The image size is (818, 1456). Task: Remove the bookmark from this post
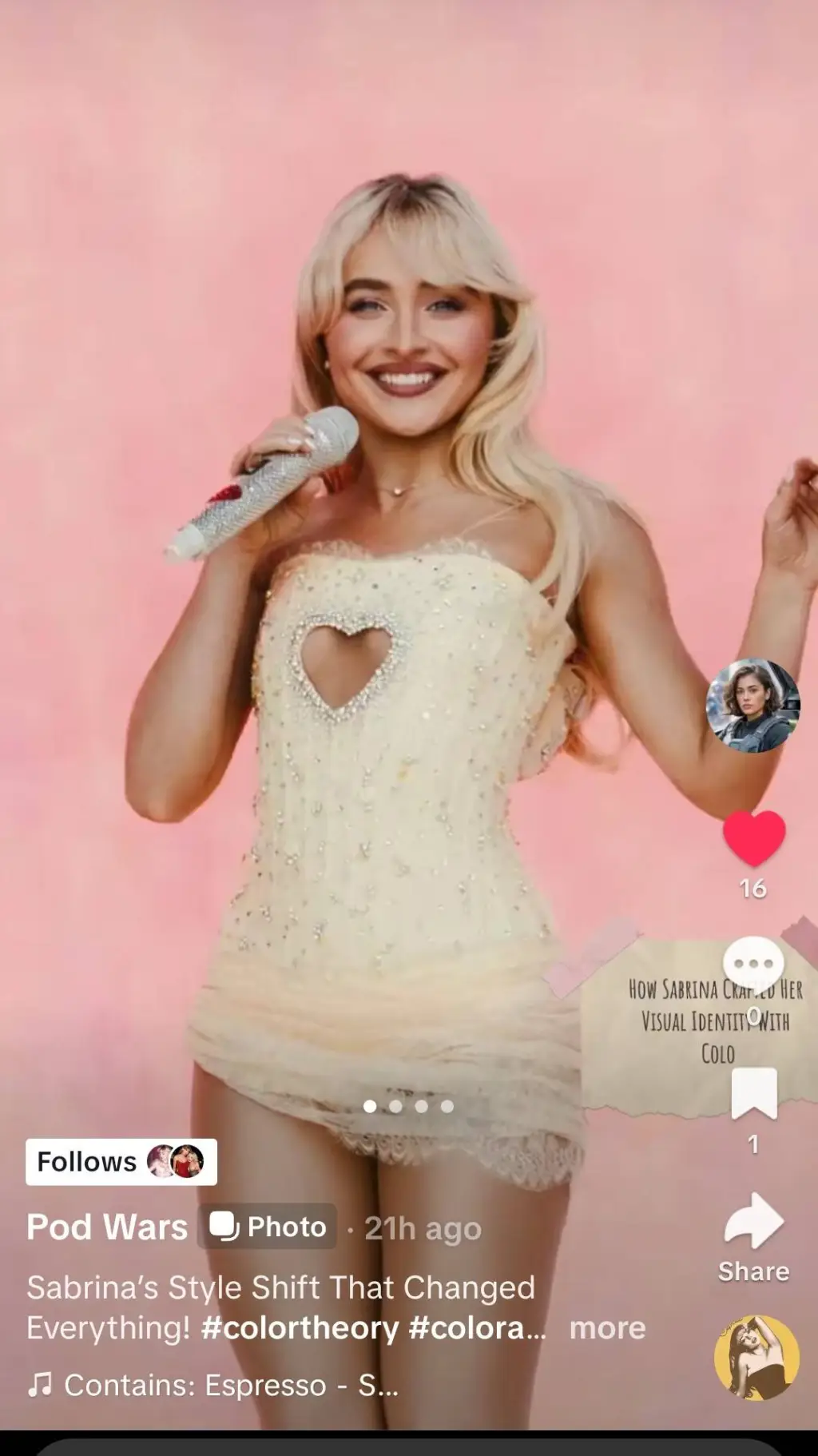pyautogui.click(x=754, y=1092)
